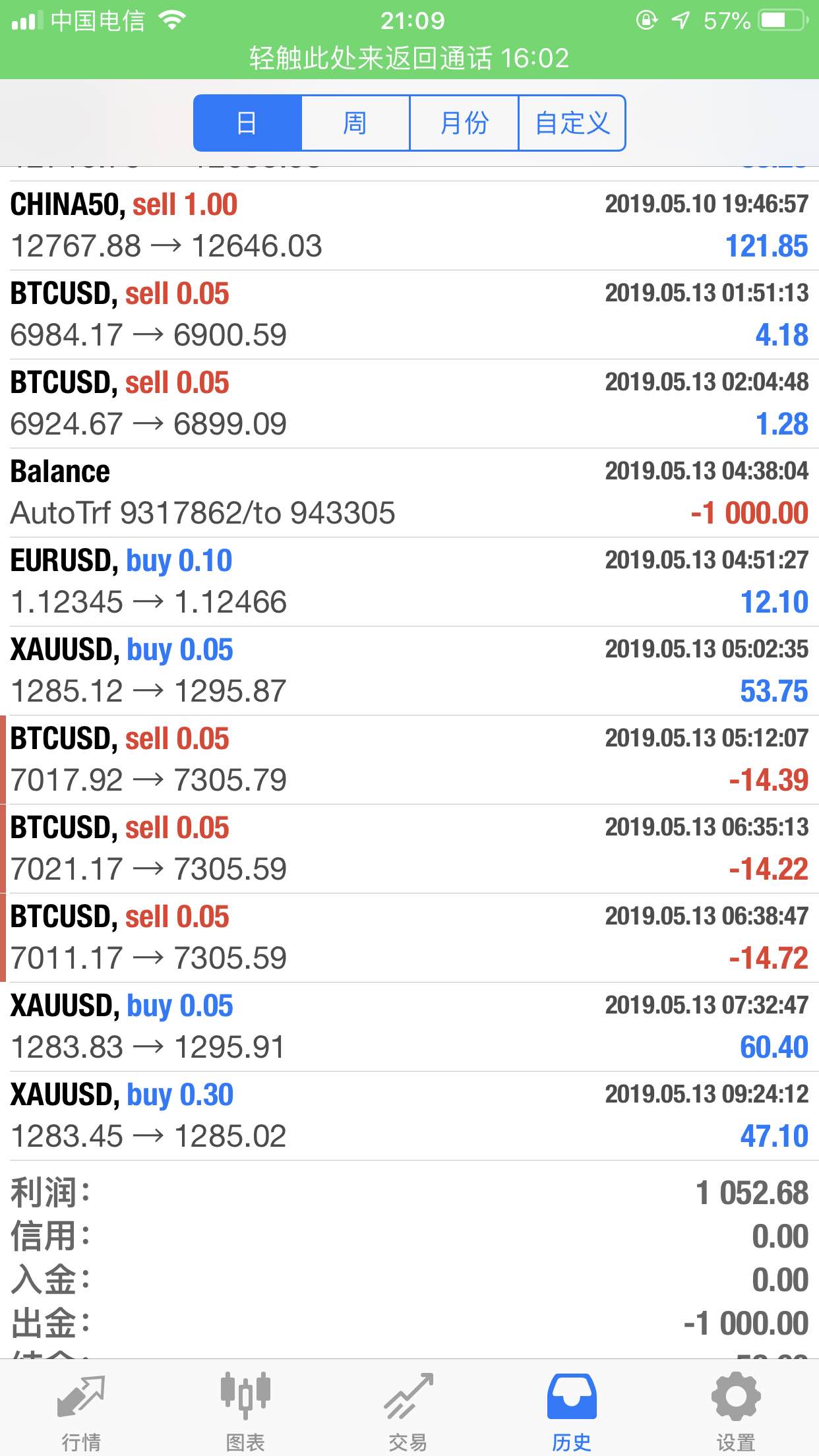This screenshot has height=1456, width=819.
Task: Switch to the 周 (week) period
Action: click(x=355, y=123)
